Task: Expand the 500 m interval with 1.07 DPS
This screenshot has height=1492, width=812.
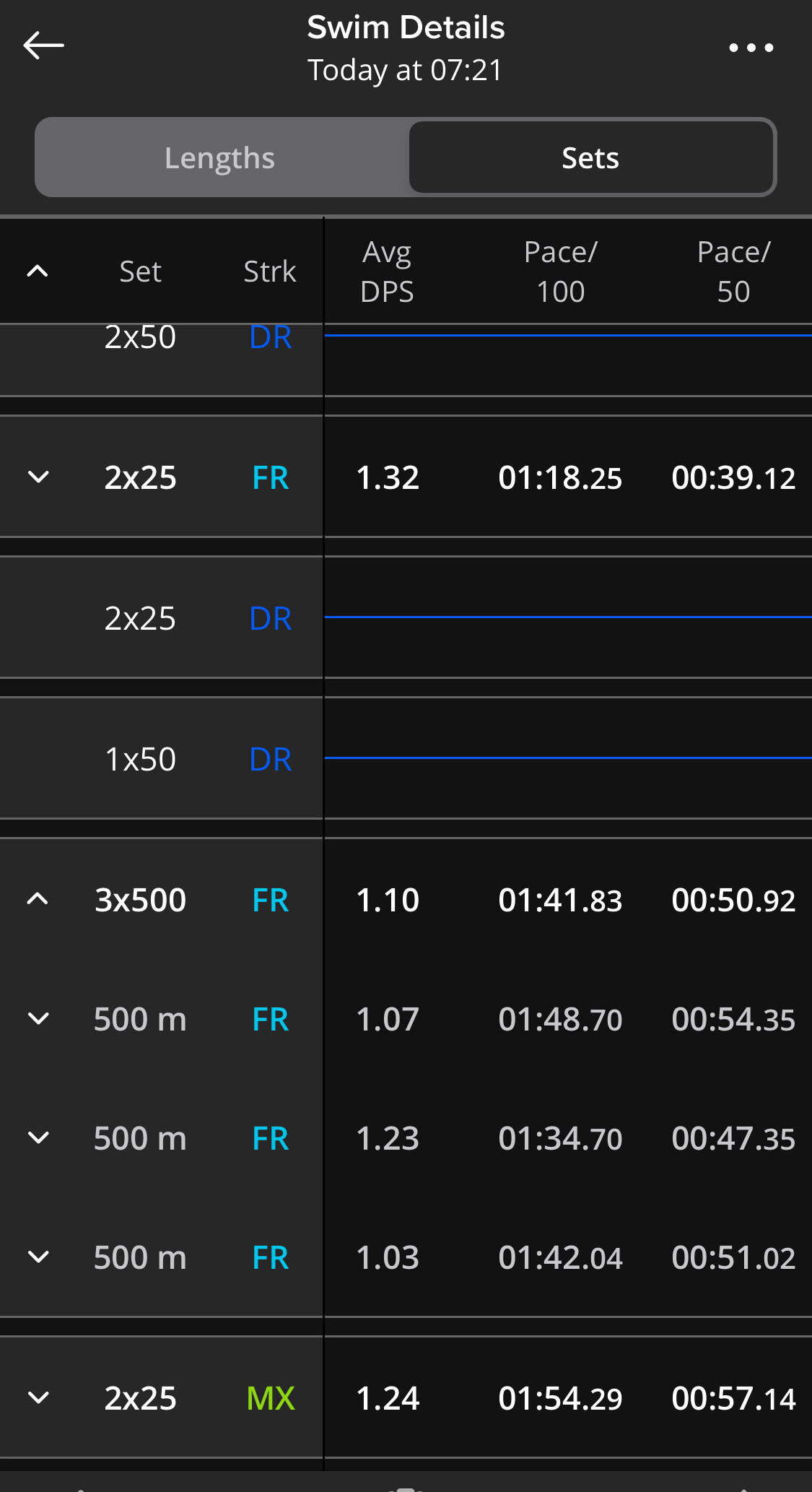Action: (x=38, y=1019)
